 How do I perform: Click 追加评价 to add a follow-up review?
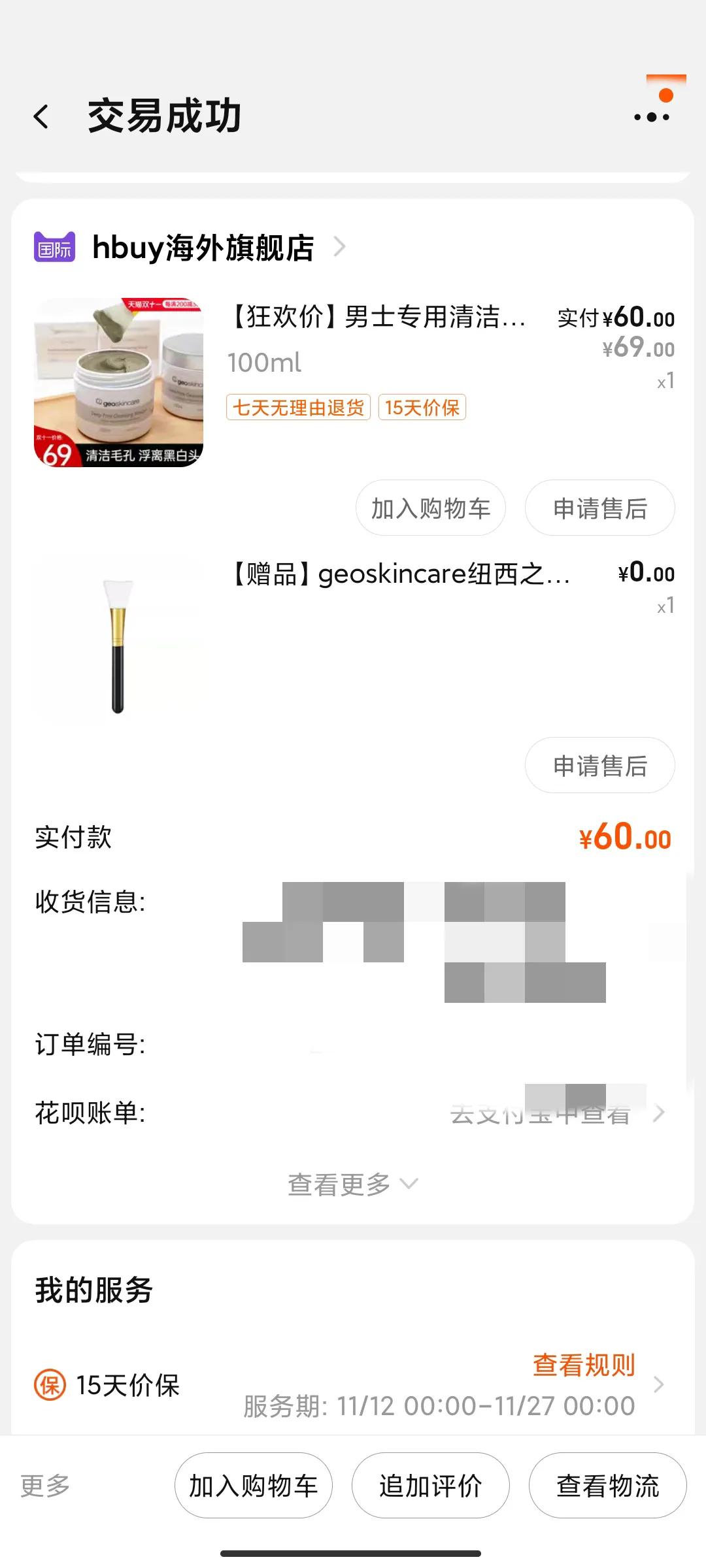point(429,1486)
